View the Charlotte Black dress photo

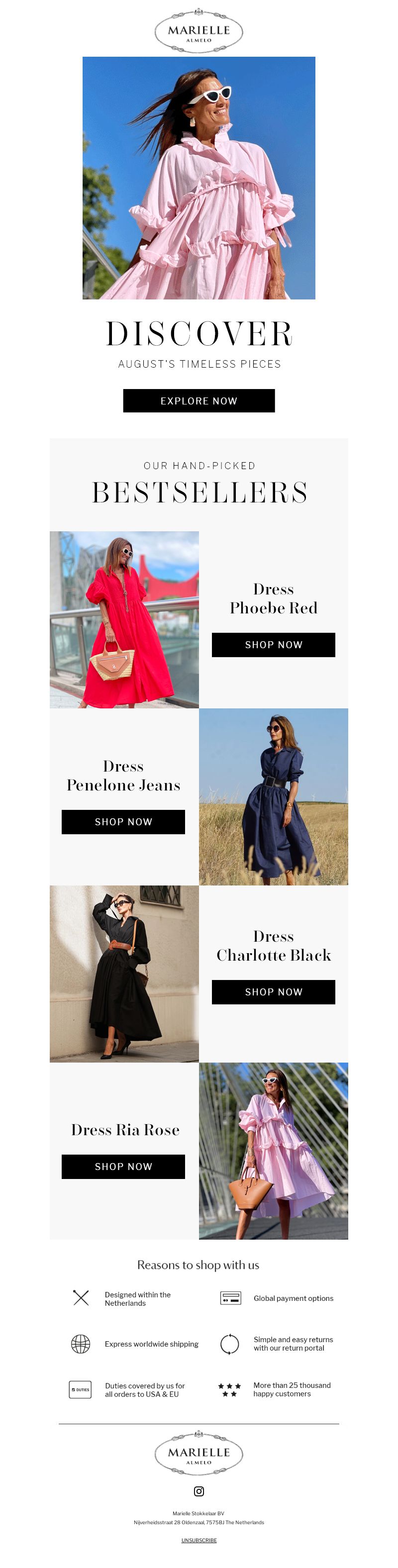coord(124,974)
